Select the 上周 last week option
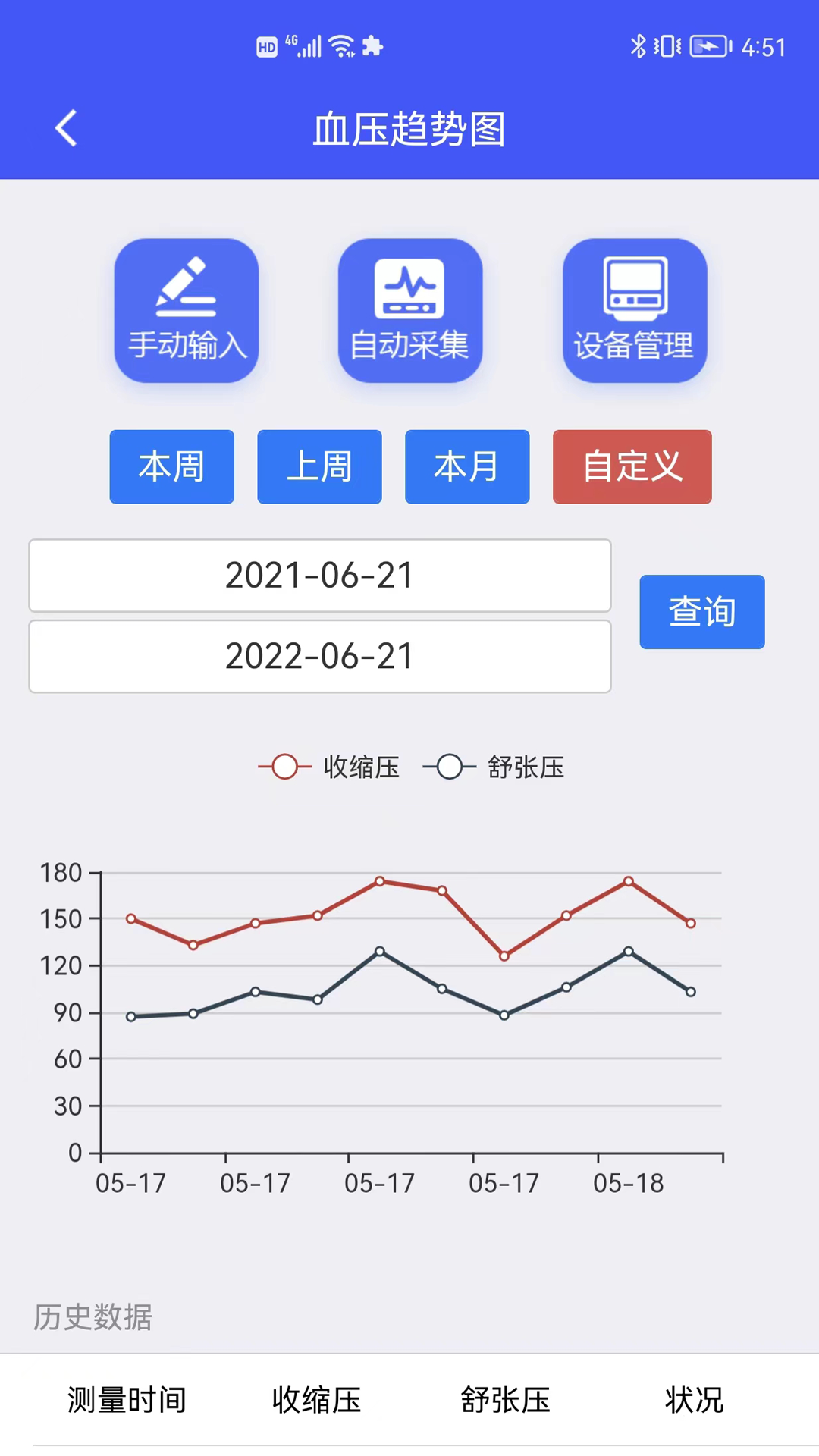Image resolution: width=819 pixels, height=1456 pixels. click(x=319, y=466)
